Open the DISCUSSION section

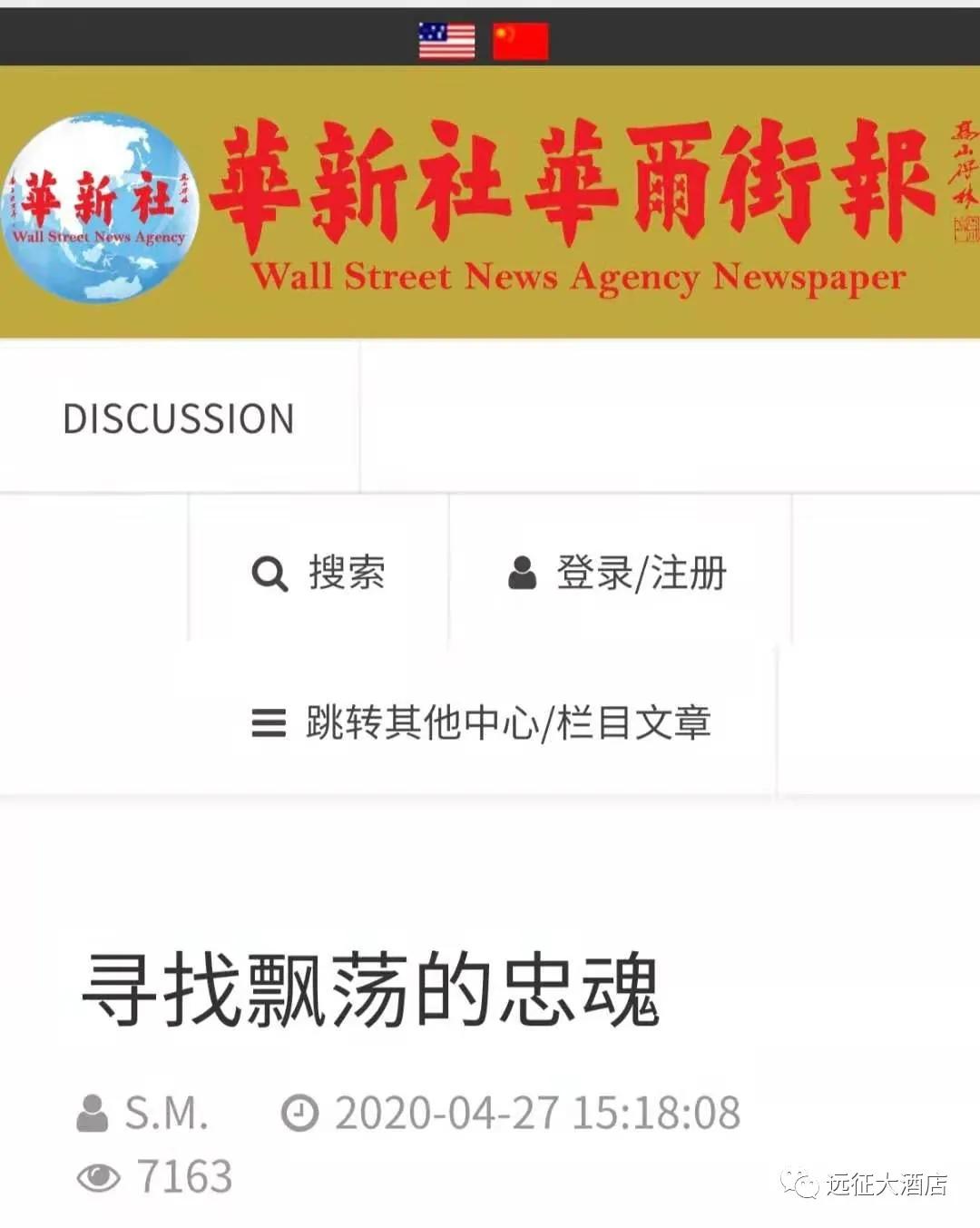click(179, 418)
